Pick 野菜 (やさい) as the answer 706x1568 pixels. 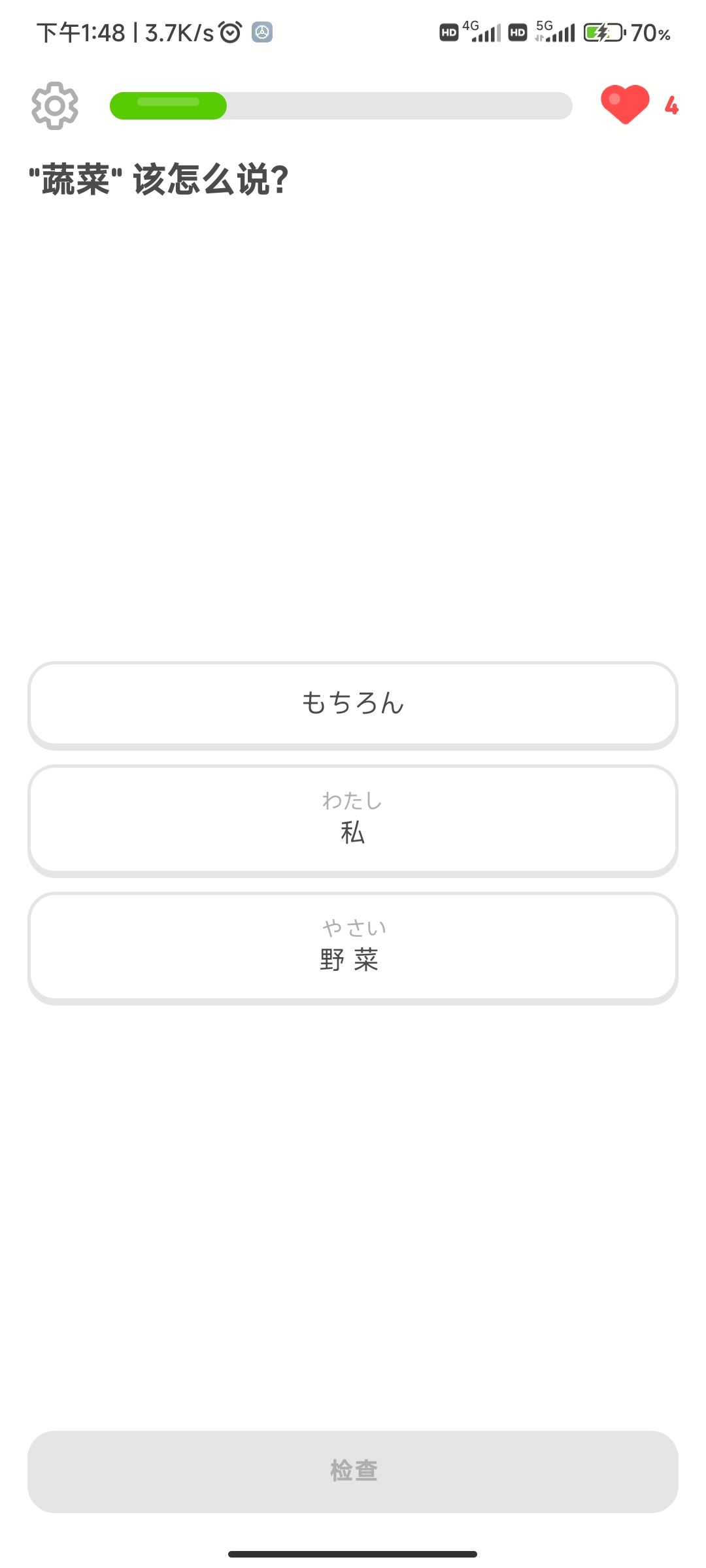coord(353,947)
